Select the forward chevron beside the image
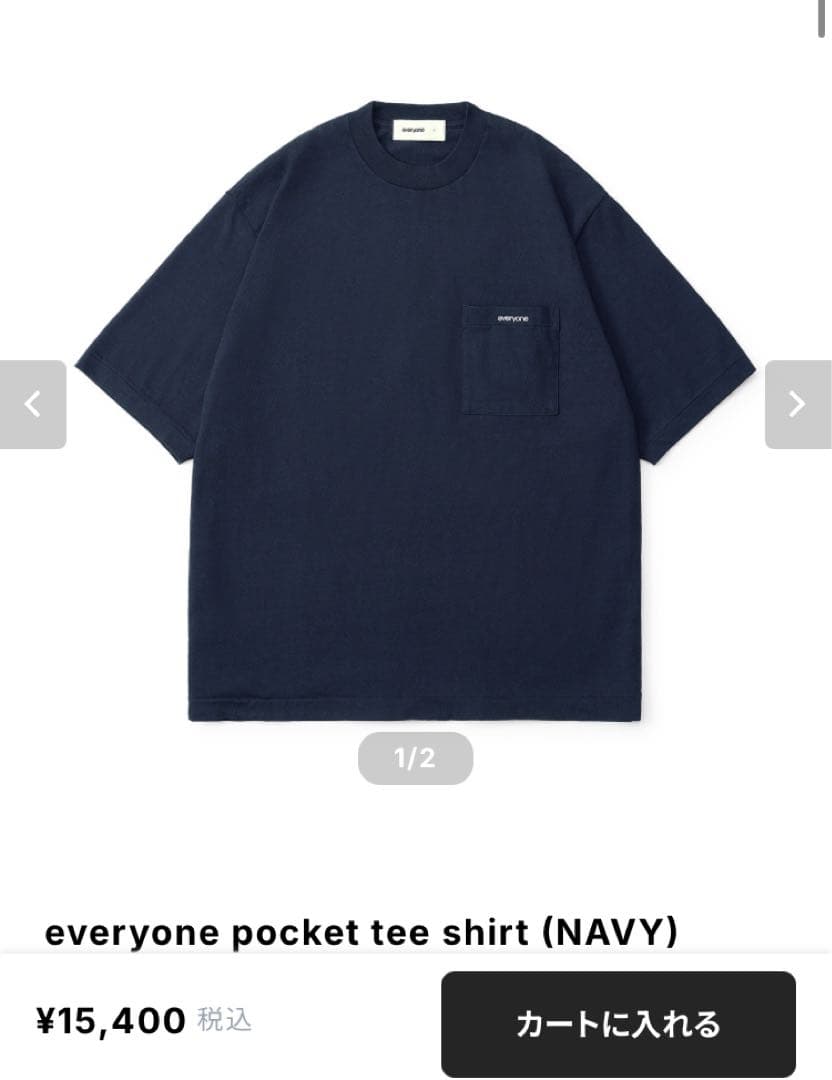The width and height of the screenshot is (832, 1080). (x=797, y=404)
